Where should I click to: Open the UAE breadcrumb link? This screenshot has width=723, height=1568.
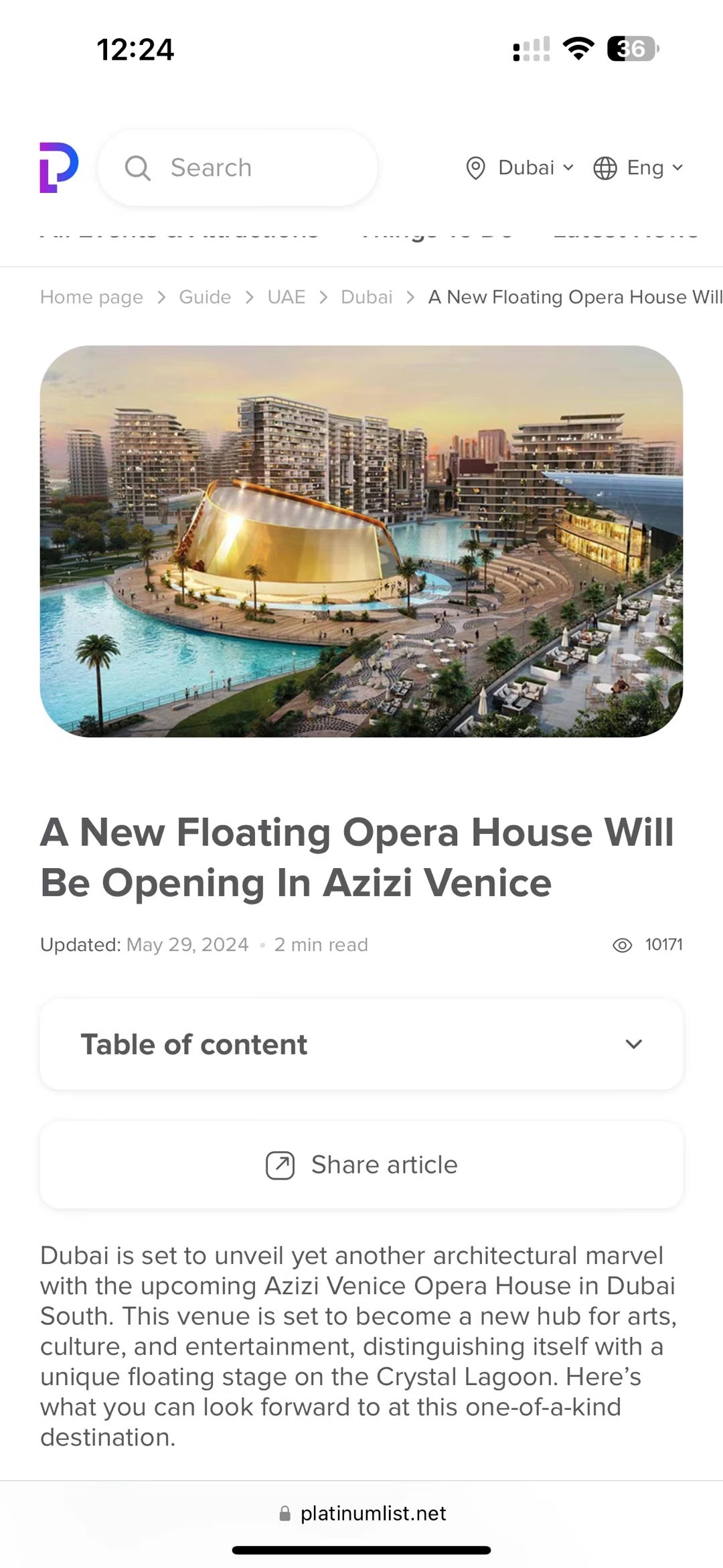point(287,297)
